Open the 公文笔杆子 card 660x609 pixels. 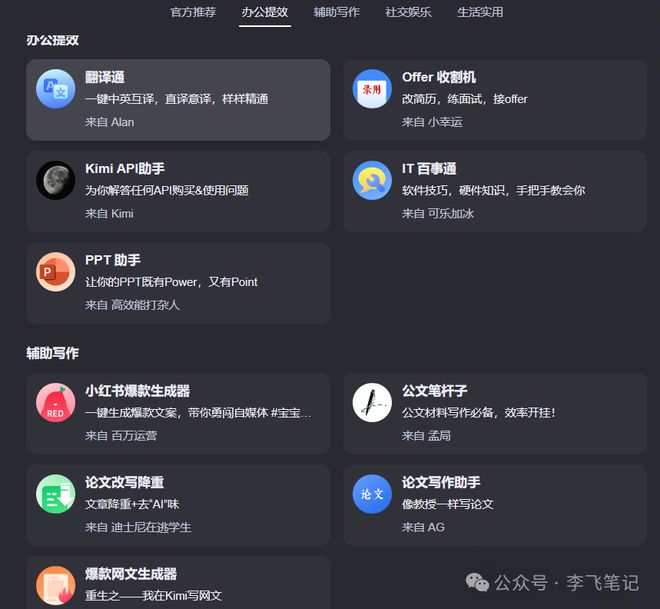(495, 413)
